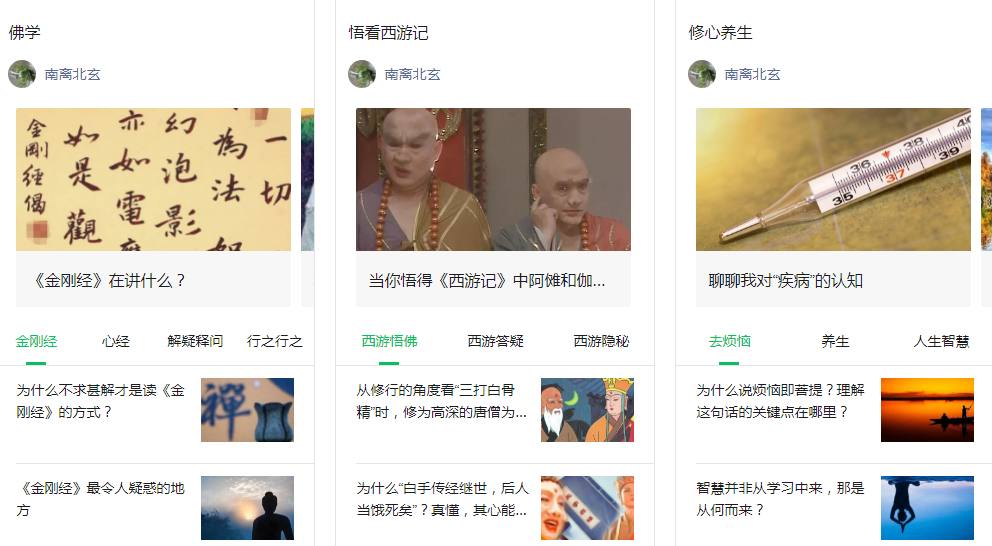
Task: Select the 西游悟佛 tab
Action: click(389, 341)
